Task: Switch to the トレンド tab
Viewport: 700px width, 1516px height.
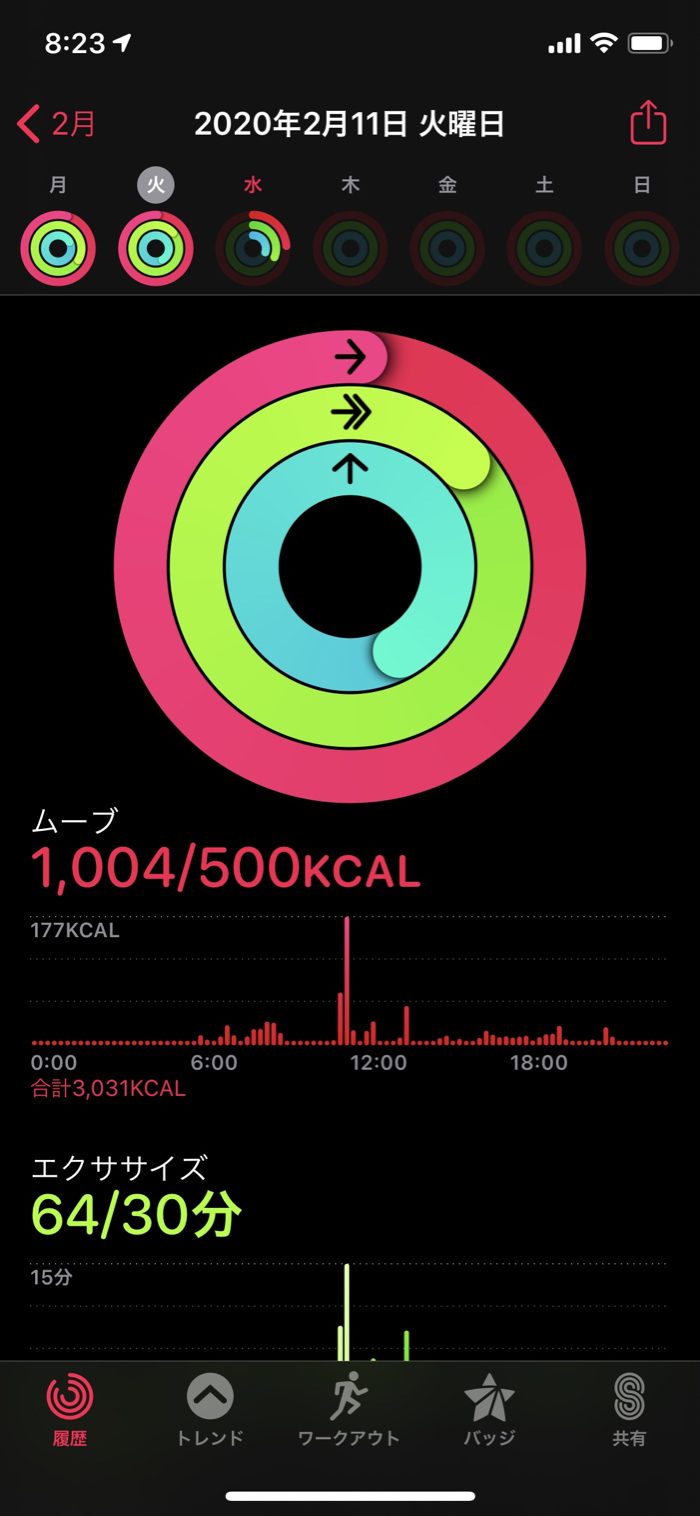Action: click(x=210, y=1410)
